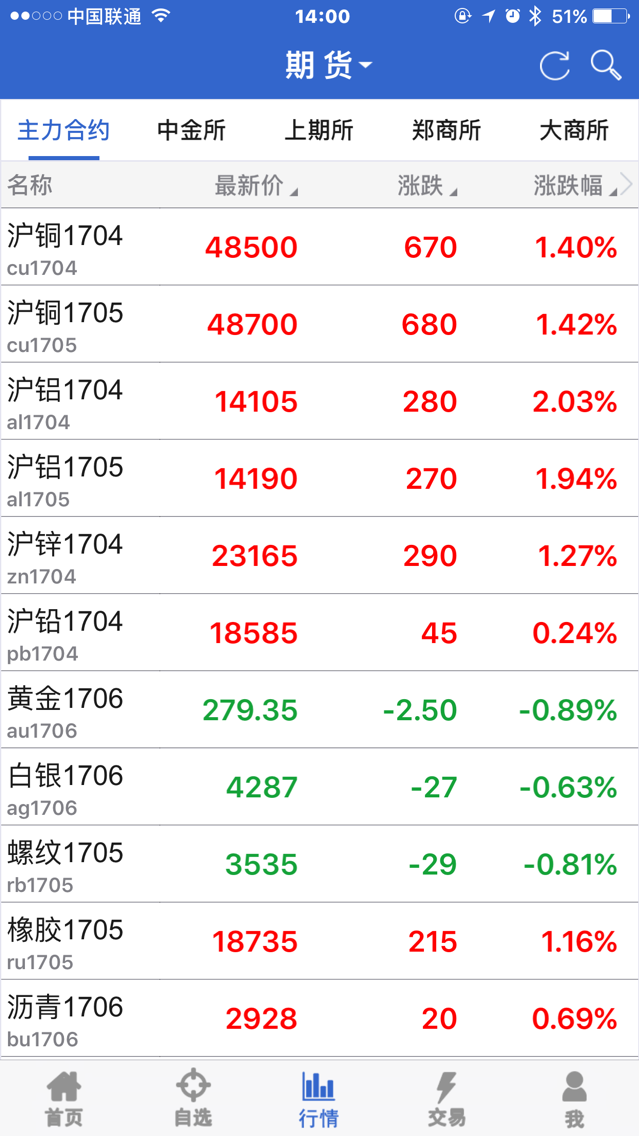The image size is (639, 1136).
Task: Open 沪铝1705 contract row
Action: click(x=319, y=478)
